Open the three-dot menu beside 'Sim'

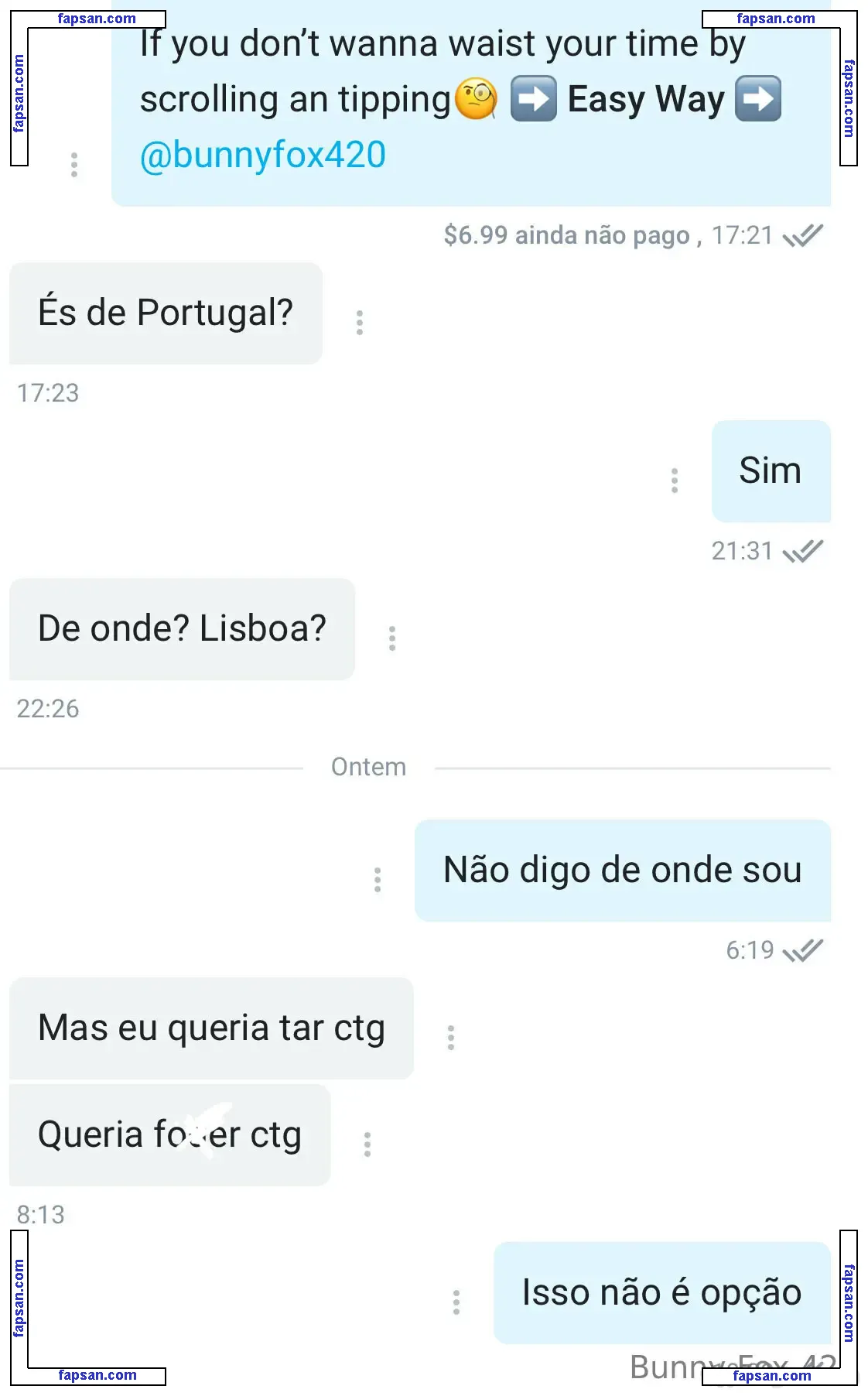[x=675, y=481]
